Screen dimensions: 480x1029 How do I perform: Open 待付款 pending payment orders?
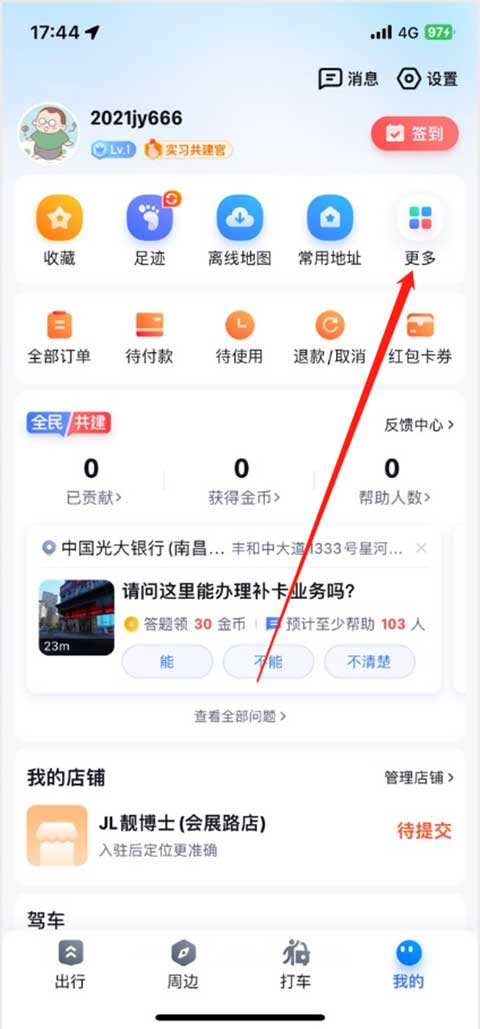[150, 337]
